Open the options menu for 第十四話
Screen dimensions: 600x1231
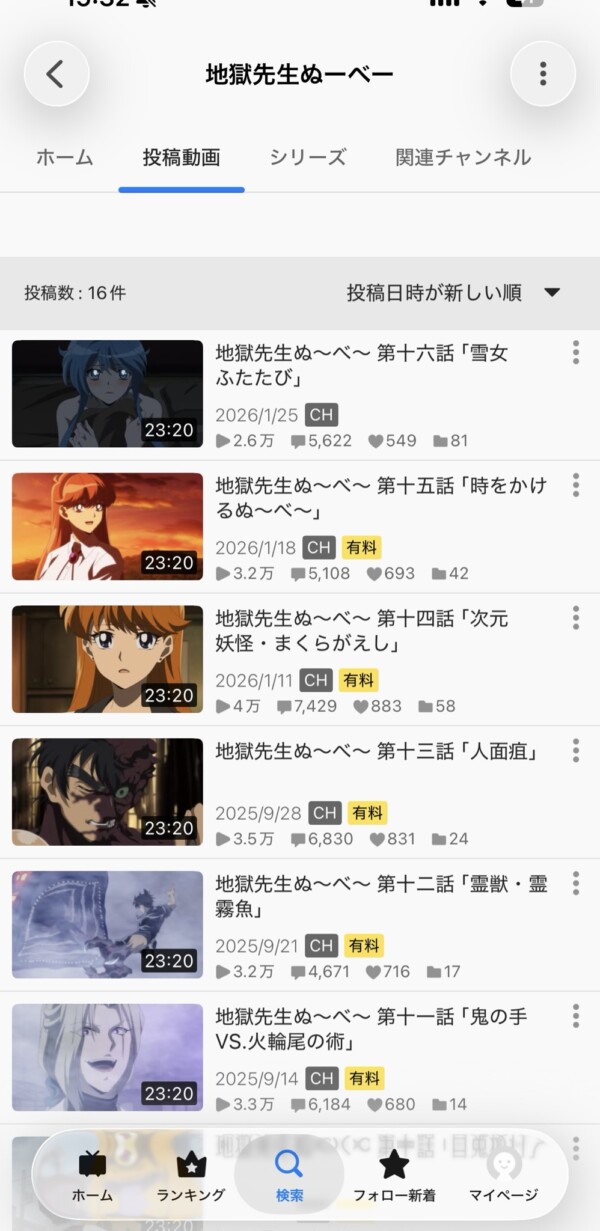pyautogui.click(x=576, y=618)
